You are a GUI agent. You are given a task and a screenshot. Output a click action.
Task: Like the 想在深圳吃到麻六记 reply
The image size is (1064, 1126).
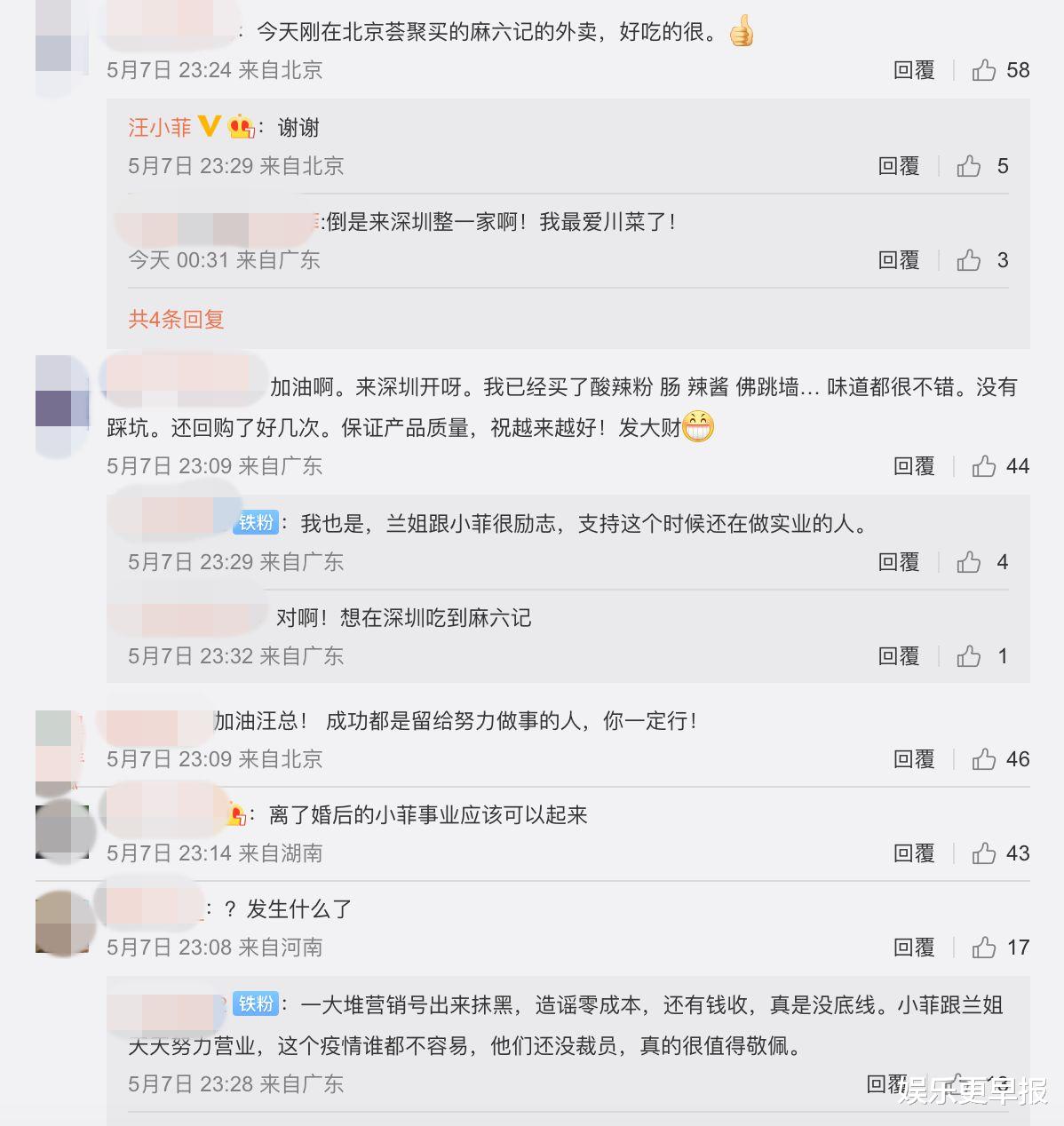coord(970,656)
